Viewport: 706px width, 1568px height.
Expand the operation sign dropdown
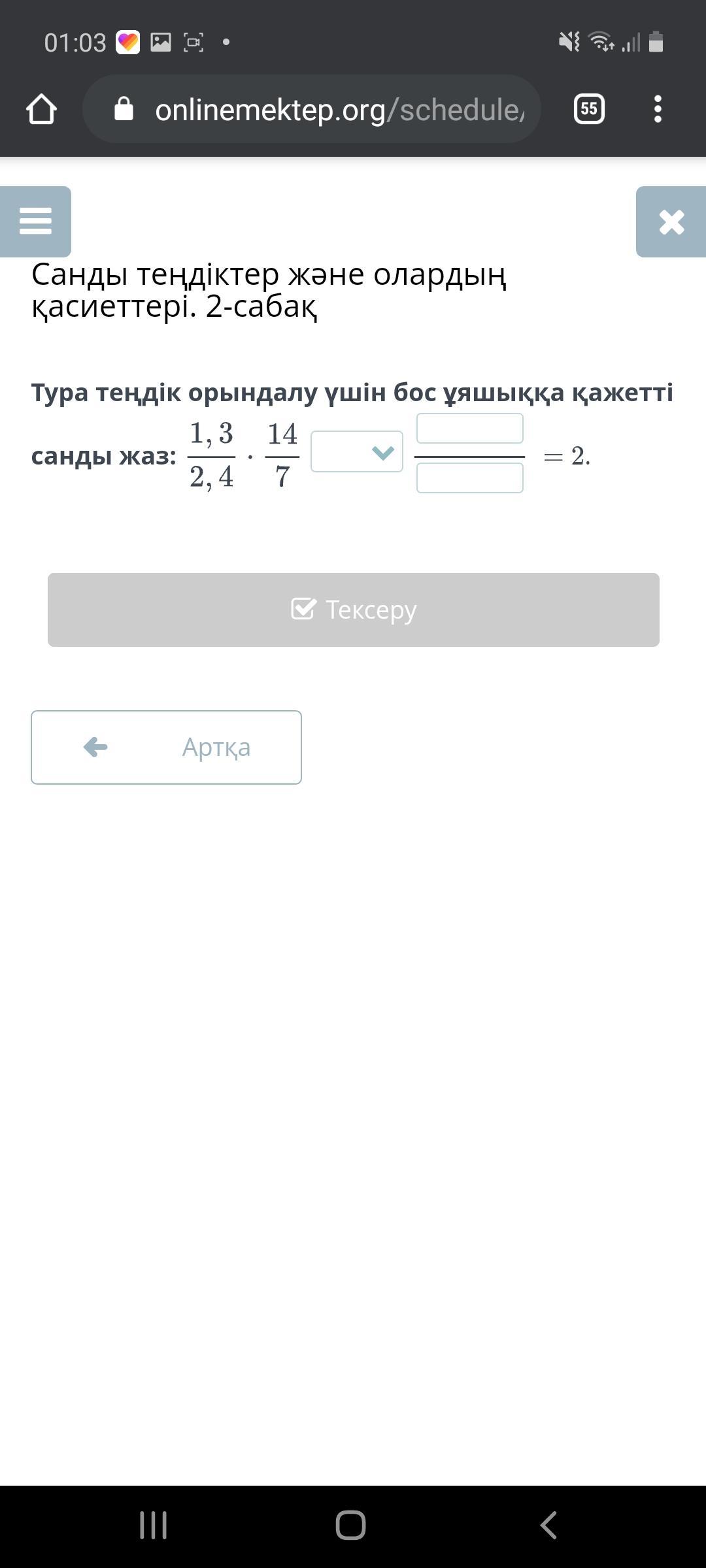coord(357,451)
